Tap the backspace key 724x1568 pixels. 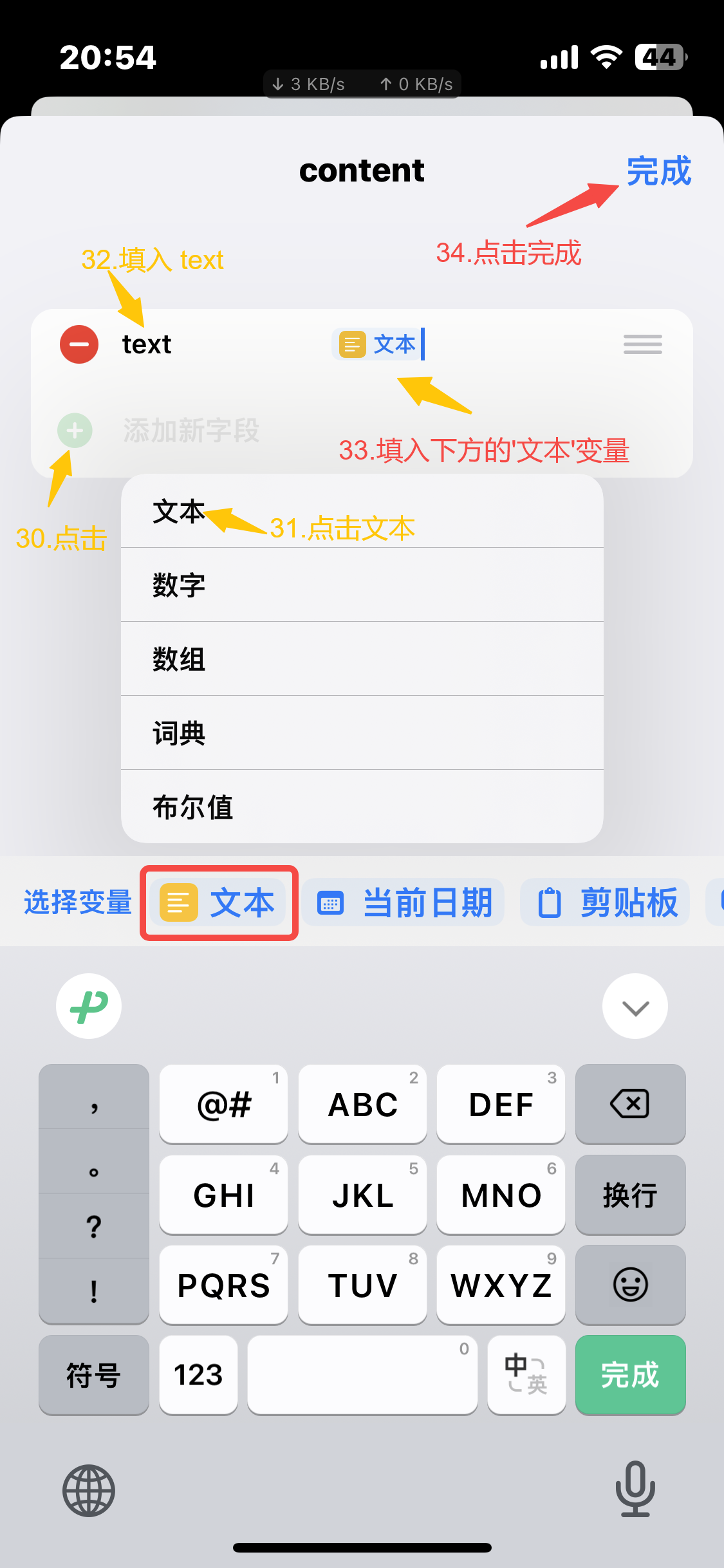click(x=630, y=1104)
